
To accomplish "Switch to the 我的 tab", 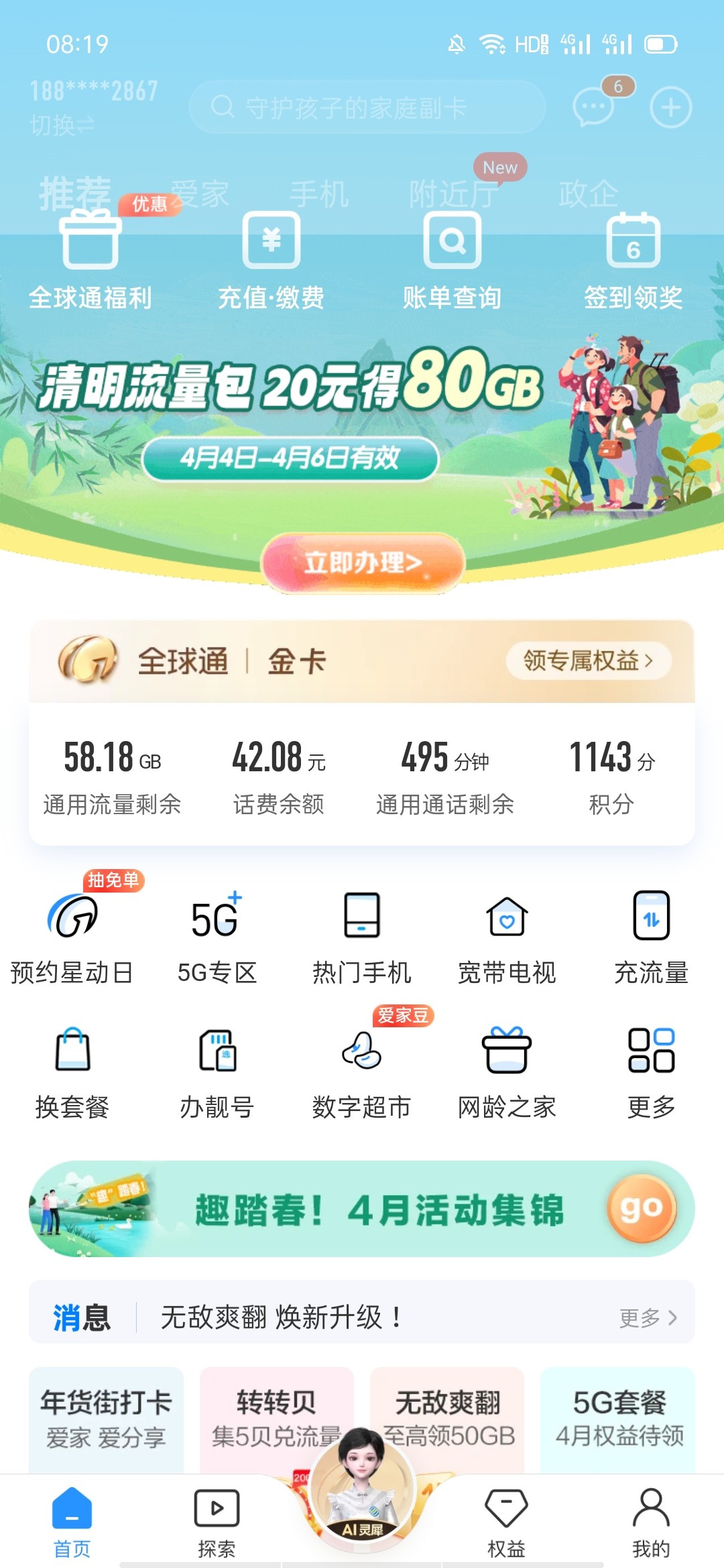I will pos(651,1522).
